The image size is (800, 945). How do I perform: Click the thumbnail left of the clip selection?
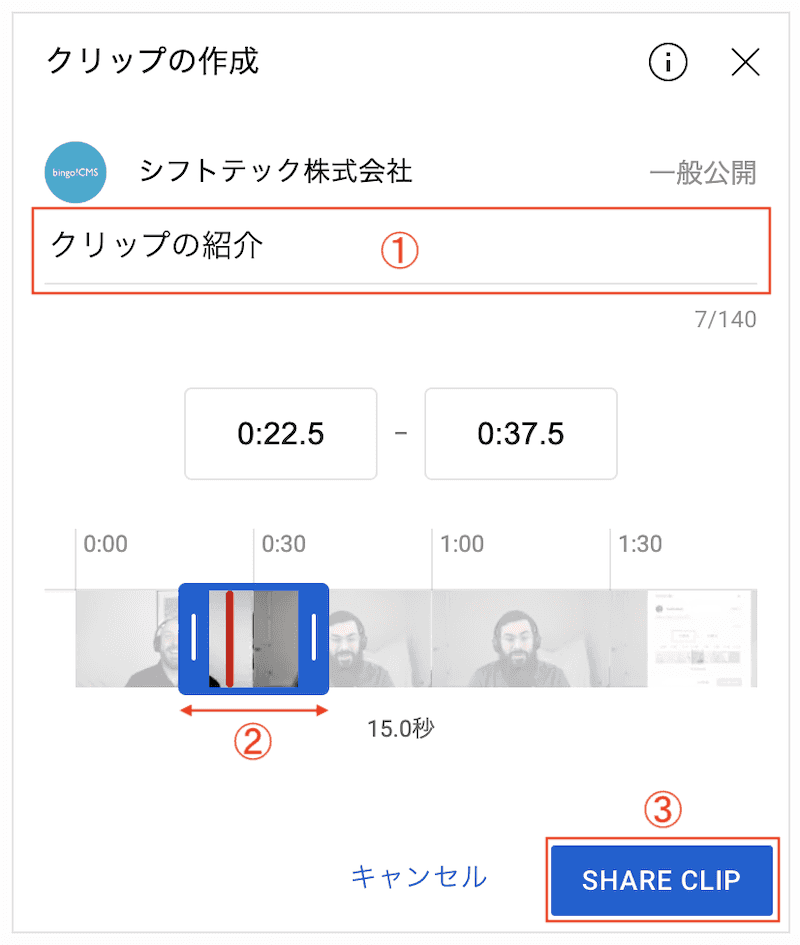point(125,637)
